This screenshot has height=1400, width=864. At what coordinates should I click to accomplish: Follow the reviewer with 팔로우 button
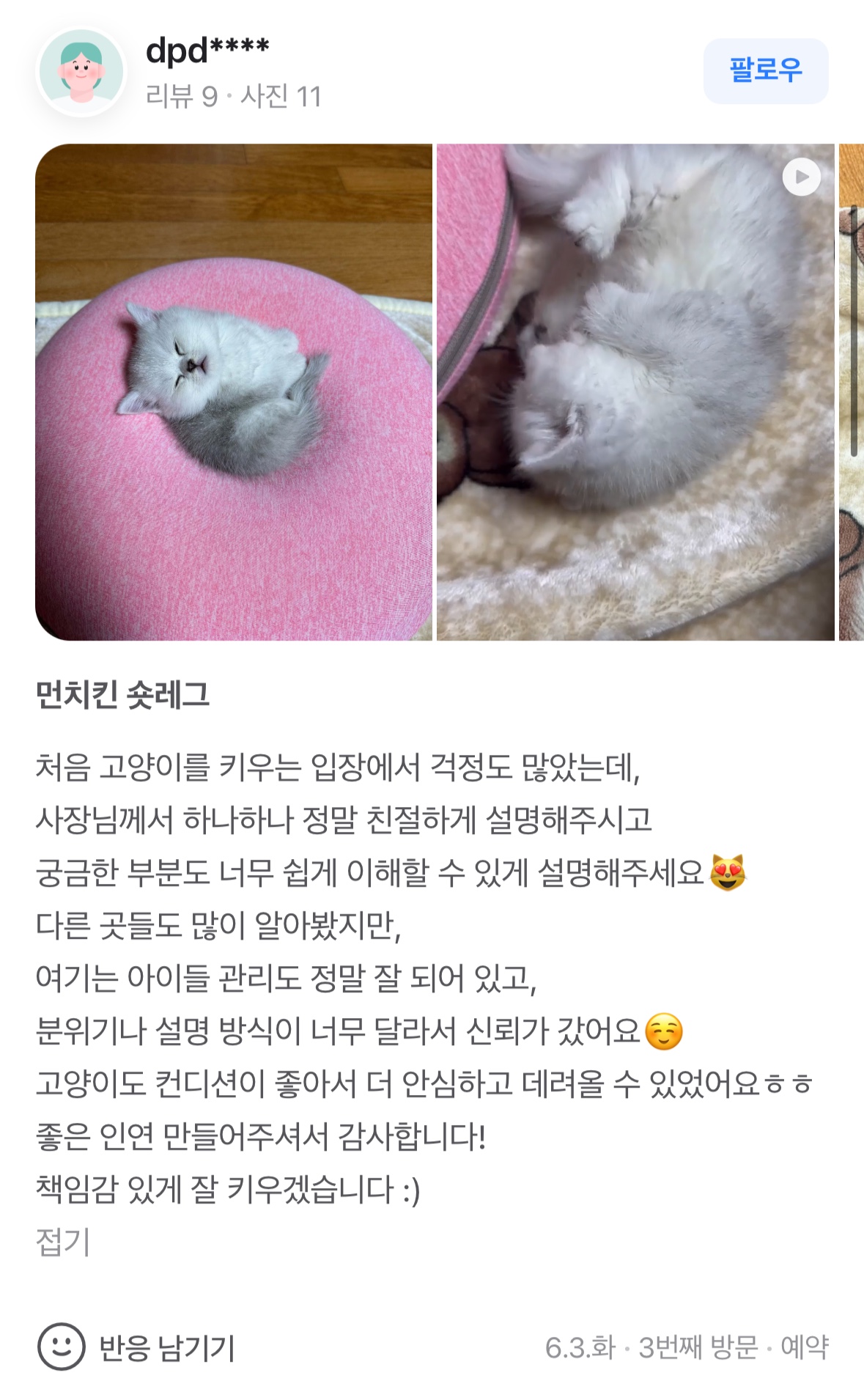[x=765, y=71]
